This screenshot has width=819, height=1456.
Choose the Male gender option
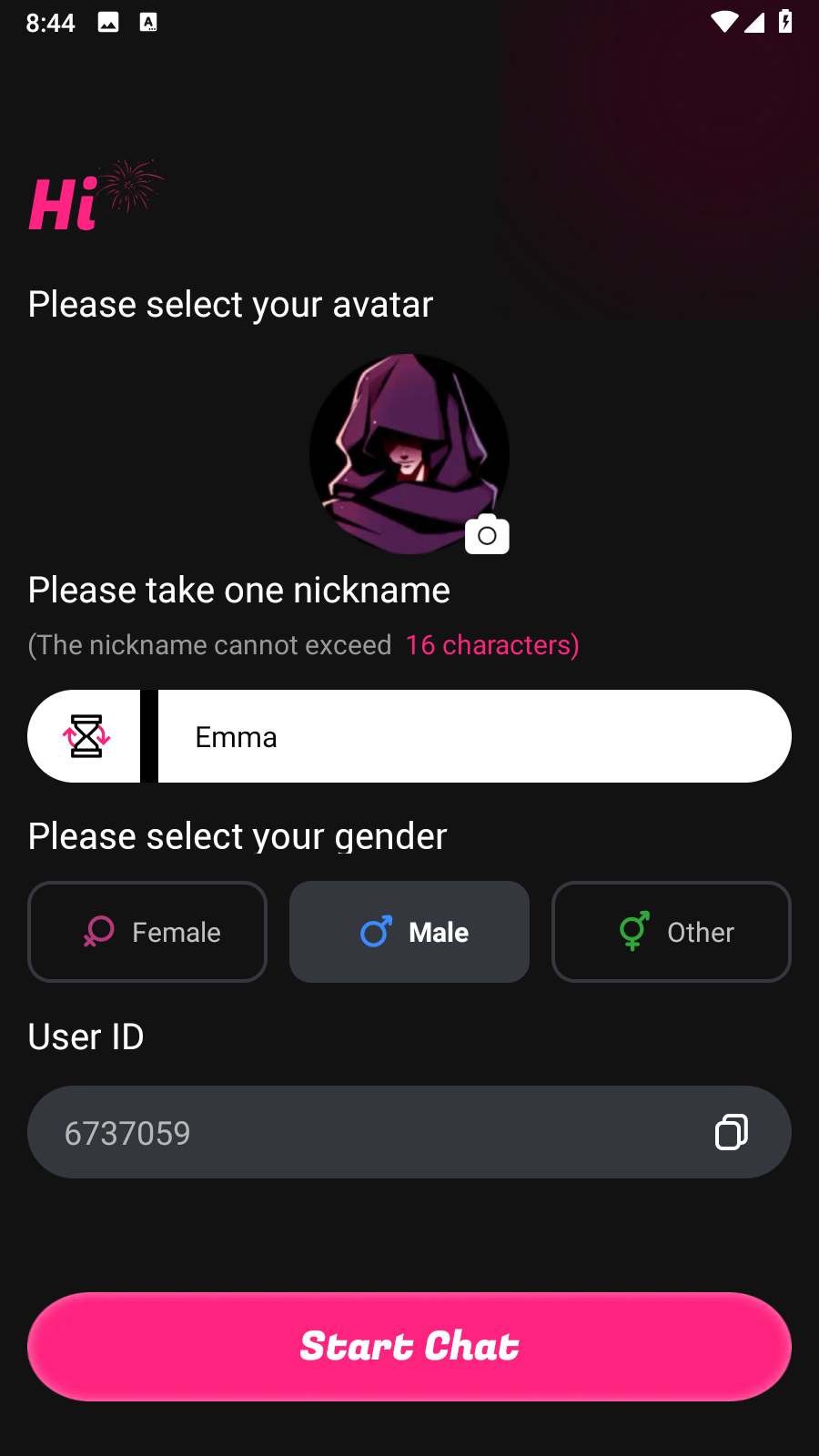(x=409, y=932)
